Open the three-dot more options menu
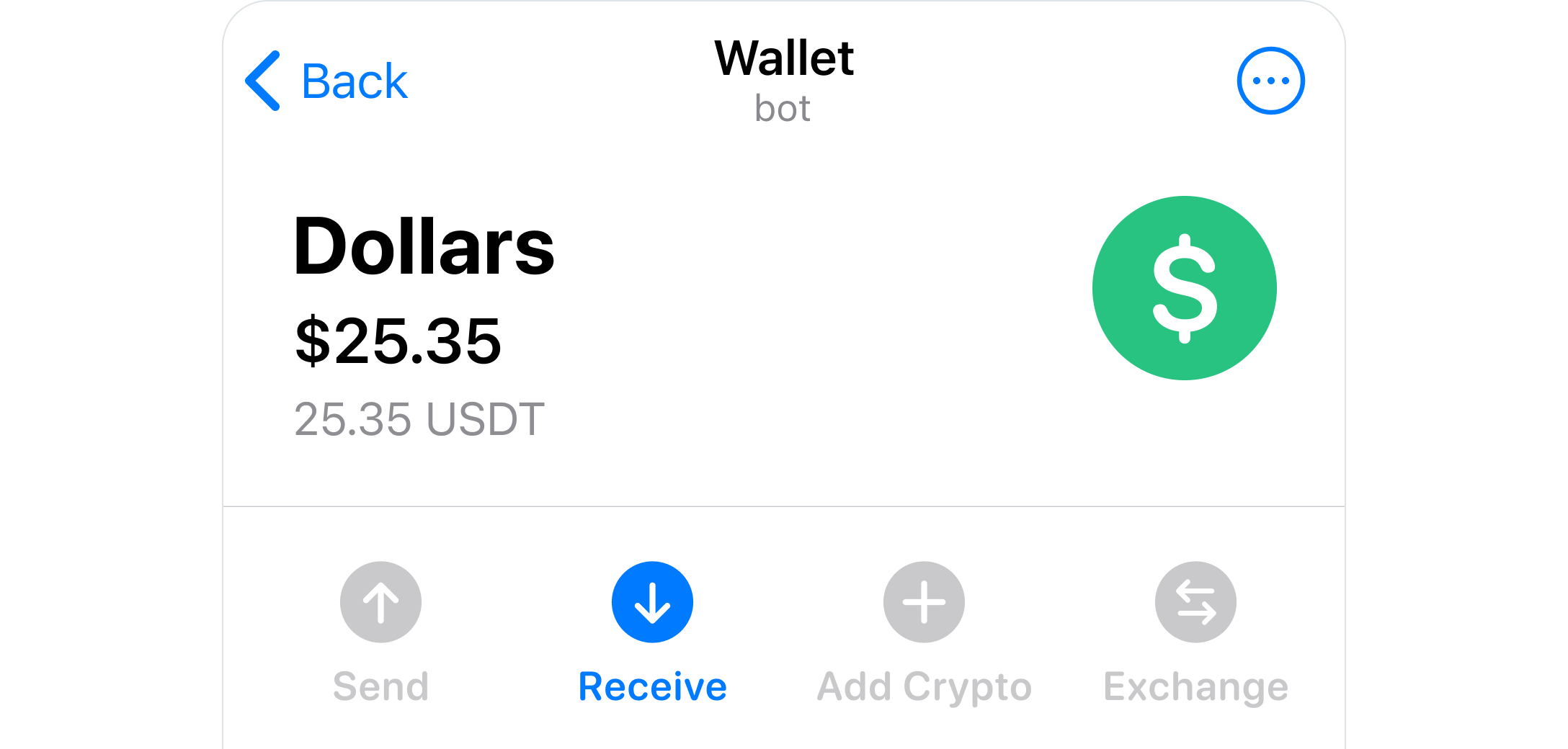Image resolution: width=1568 pixels, height=749 pixels. [x=1270, y=81]
